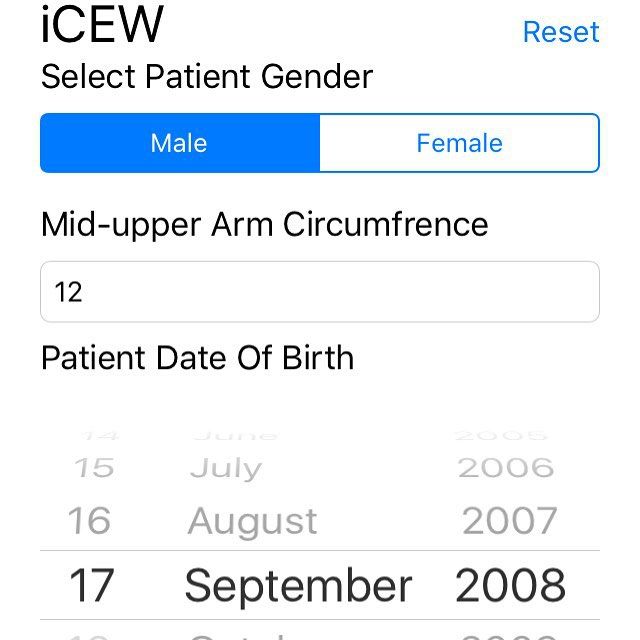
Task: Select year 2007 in the picker
Action: tap(509, 520)
